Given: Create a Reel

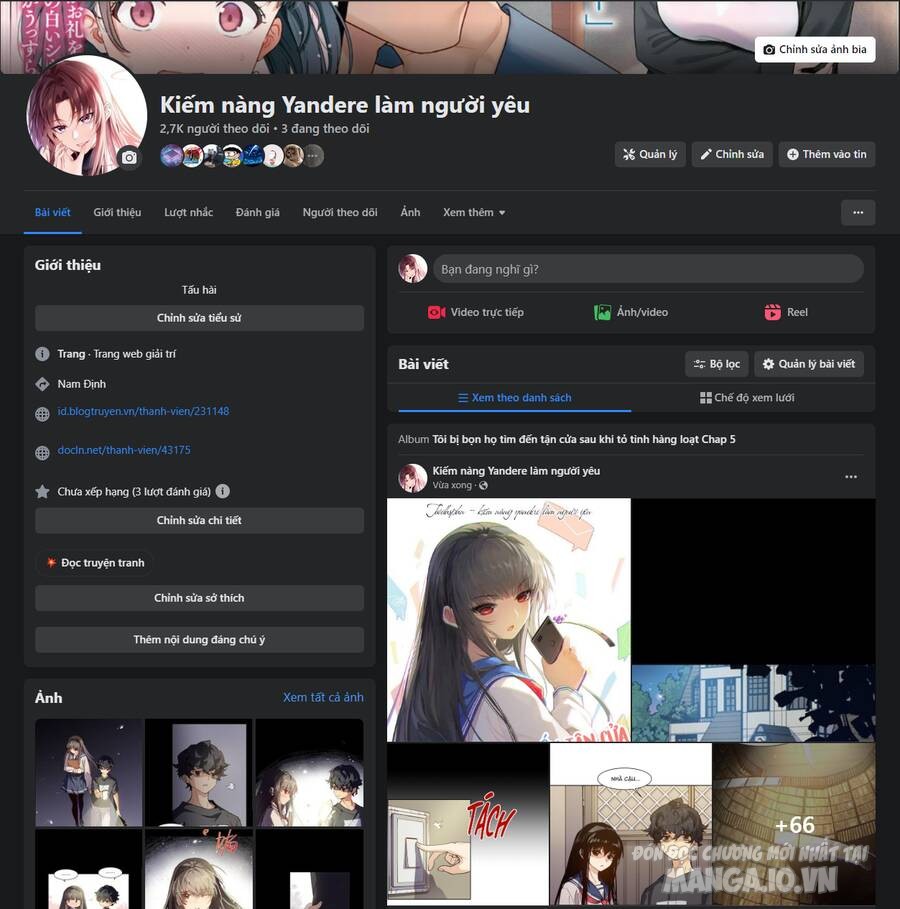Looking at the screenshot, I should pyautogui.click(x=786, y=312).
